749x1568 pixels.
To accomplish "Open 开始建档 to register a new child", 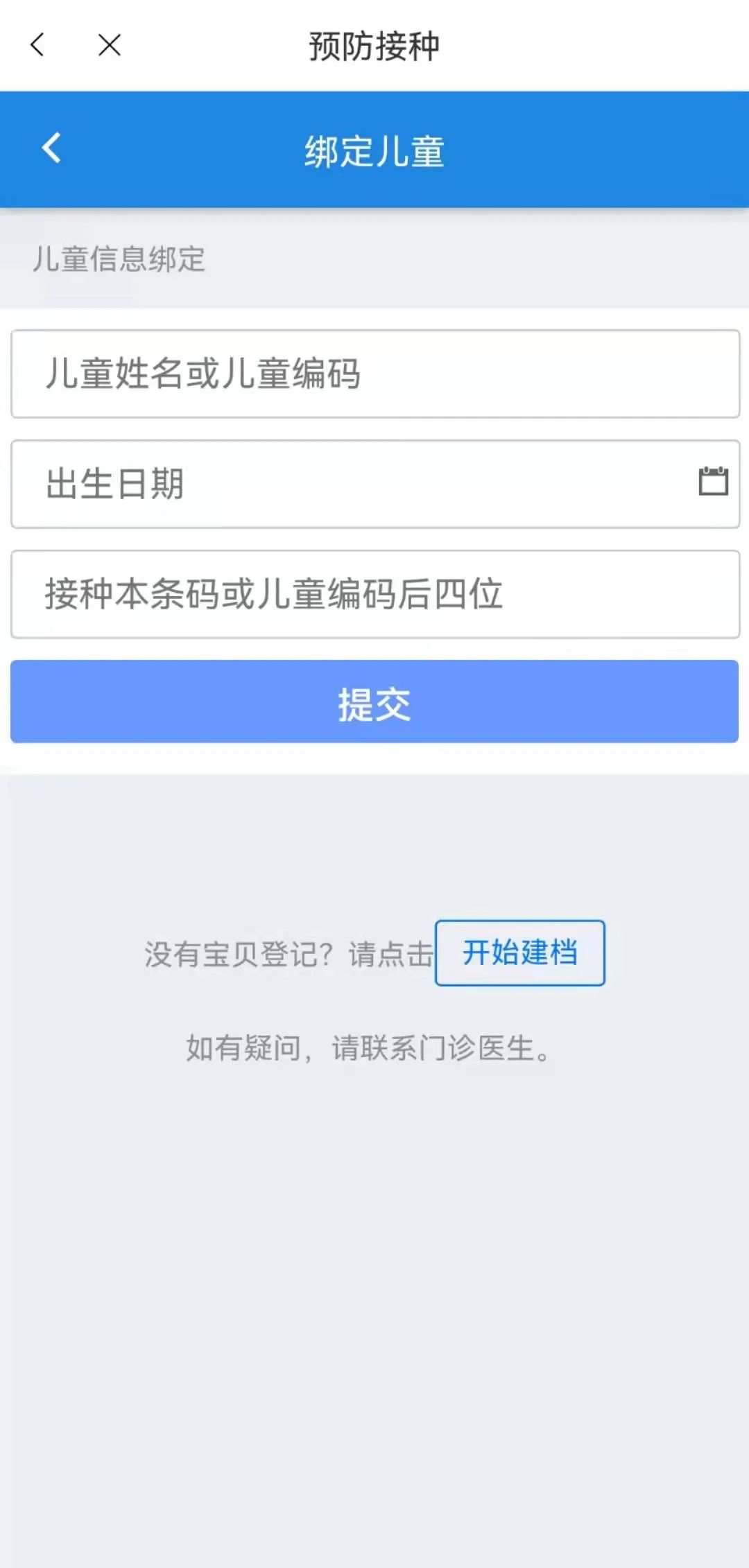I will coord(519,952).
